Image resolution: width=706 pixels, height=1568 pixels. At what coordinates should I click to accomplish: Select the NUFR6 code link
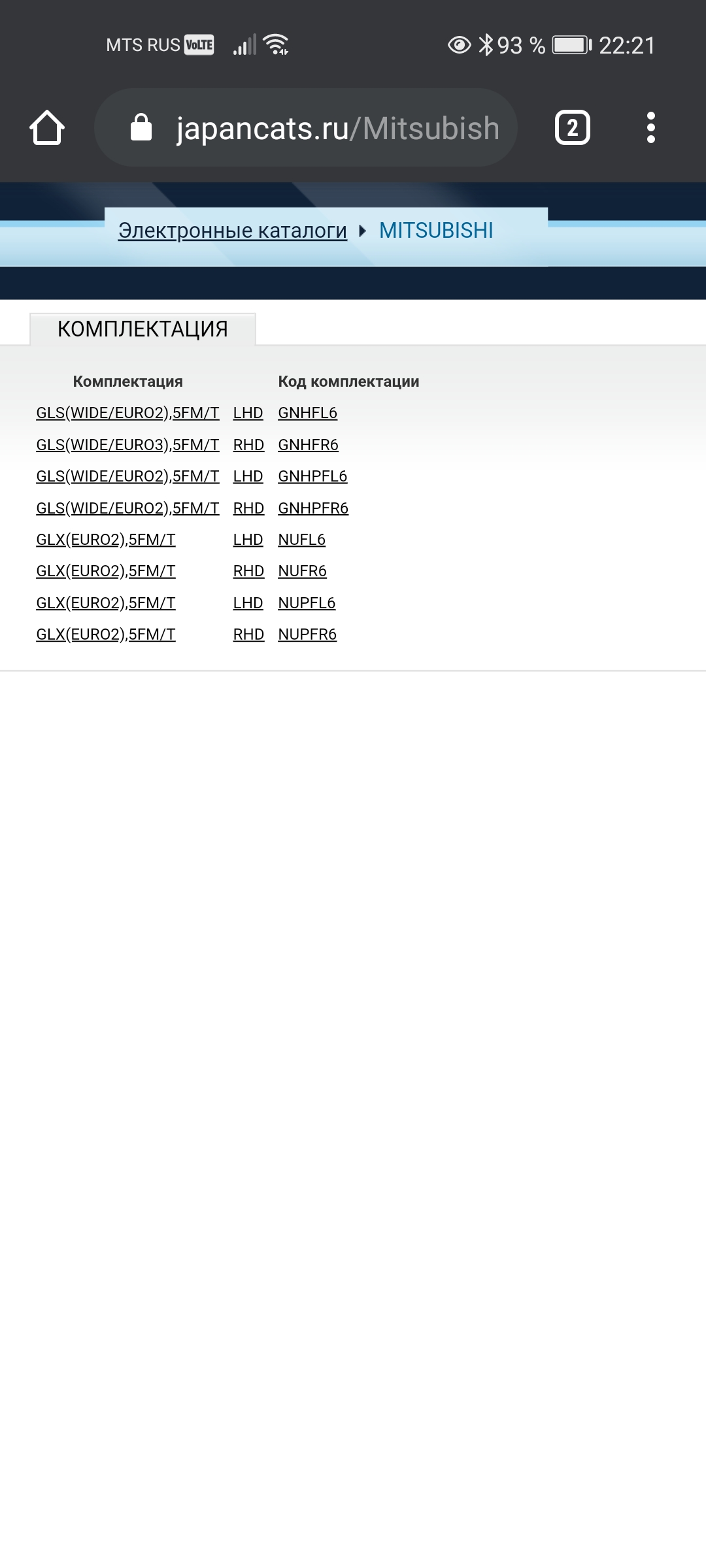tap(302, 571)
